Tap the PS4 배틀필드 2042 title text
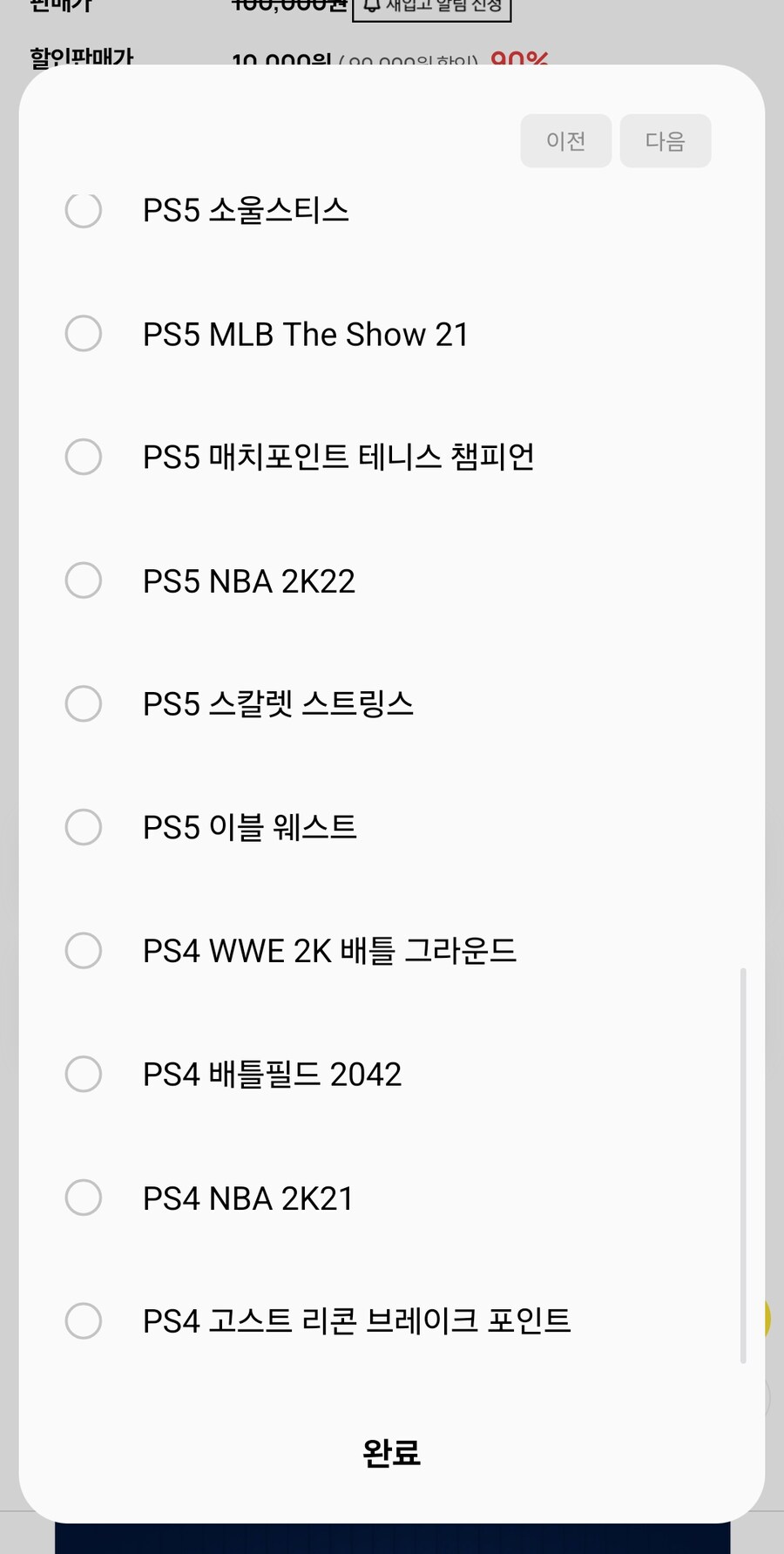This screenshot has height=1554, width=784. [x=272, y=1074]
